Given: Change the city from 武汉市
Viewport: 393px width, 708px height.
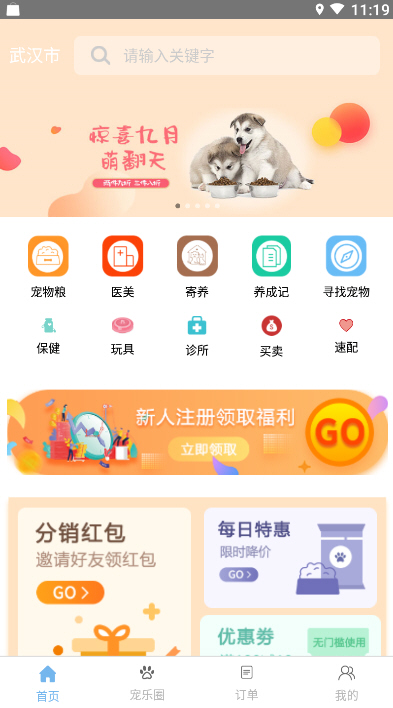Looking at the screenshot, I should pyautogui.click(x=35, y=56).
